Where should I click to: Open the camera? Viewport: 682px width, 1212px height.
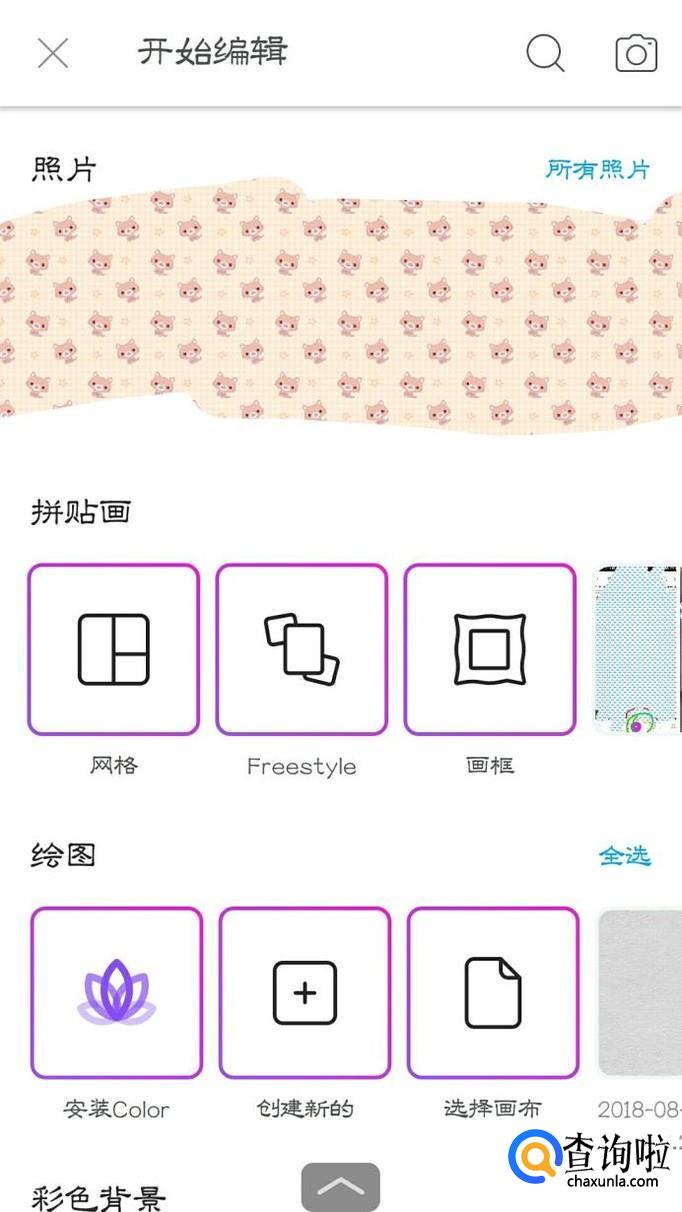(x=636, y=53)
